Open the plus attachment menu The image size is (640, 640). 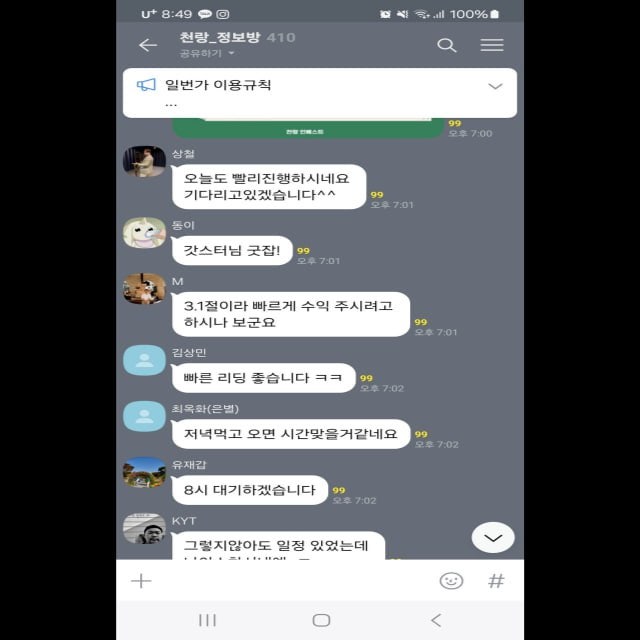coord(141,581)
